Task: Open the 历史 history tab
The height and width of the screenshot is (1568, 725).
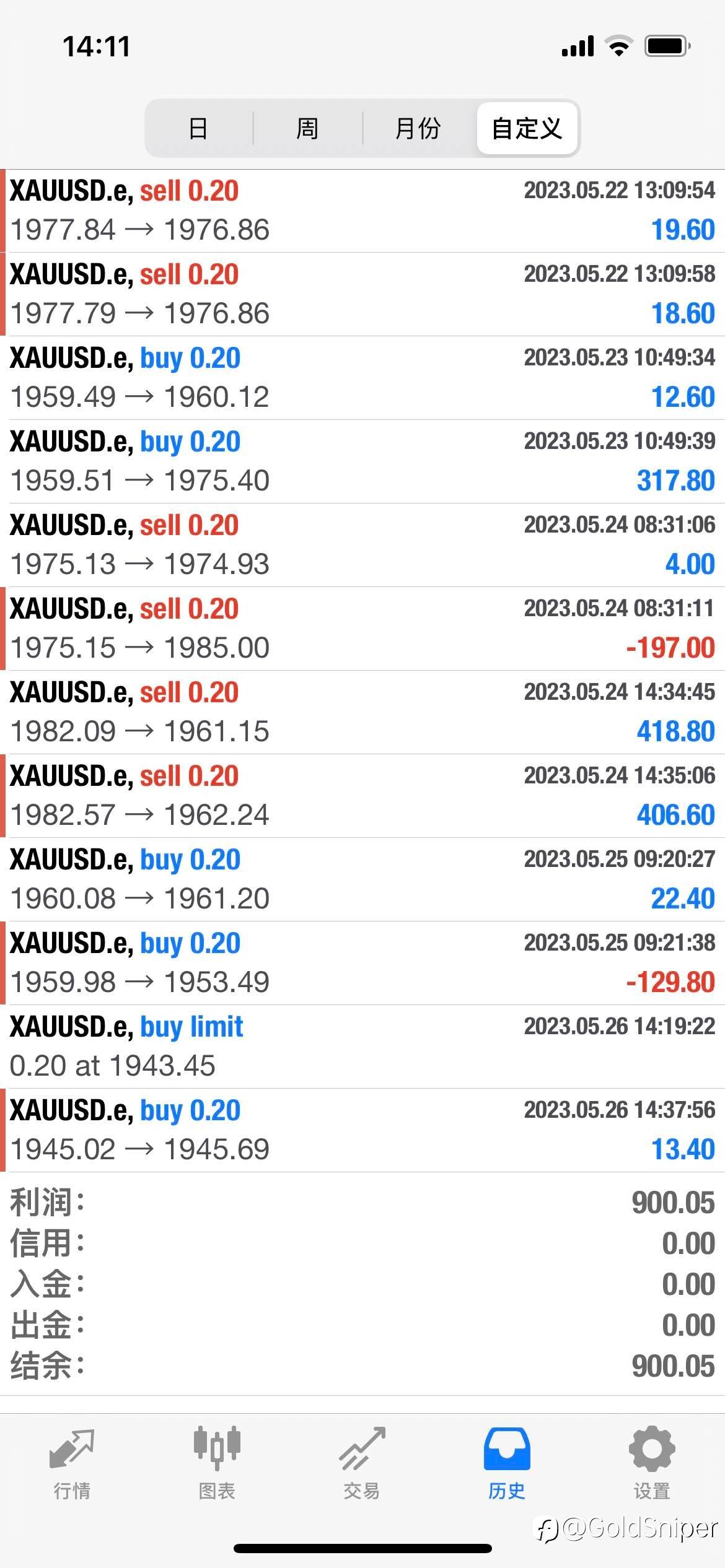Action: click(x=507, y=1463)
